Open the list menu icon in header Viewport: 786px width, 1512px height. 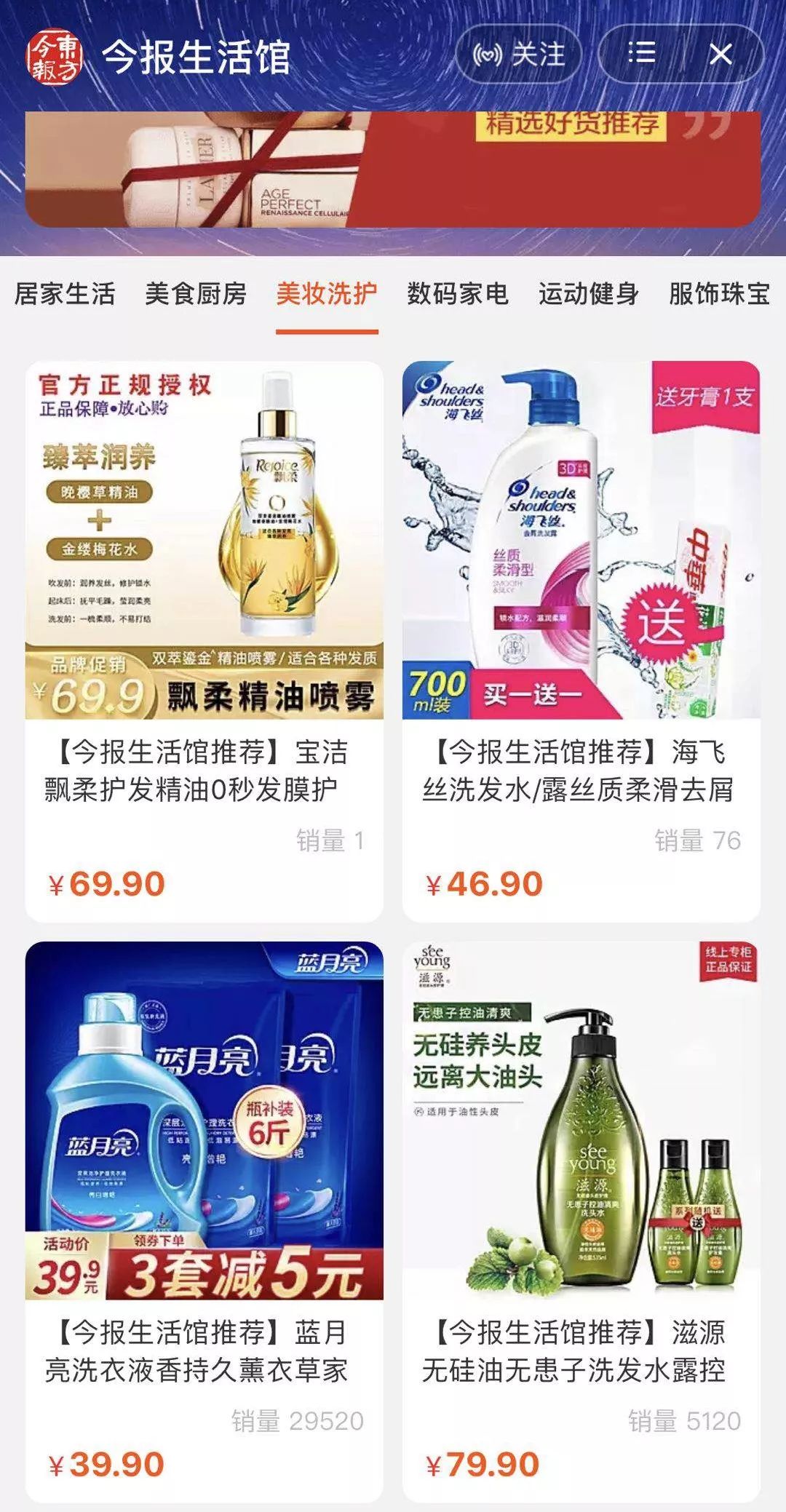tap(641, 53)
